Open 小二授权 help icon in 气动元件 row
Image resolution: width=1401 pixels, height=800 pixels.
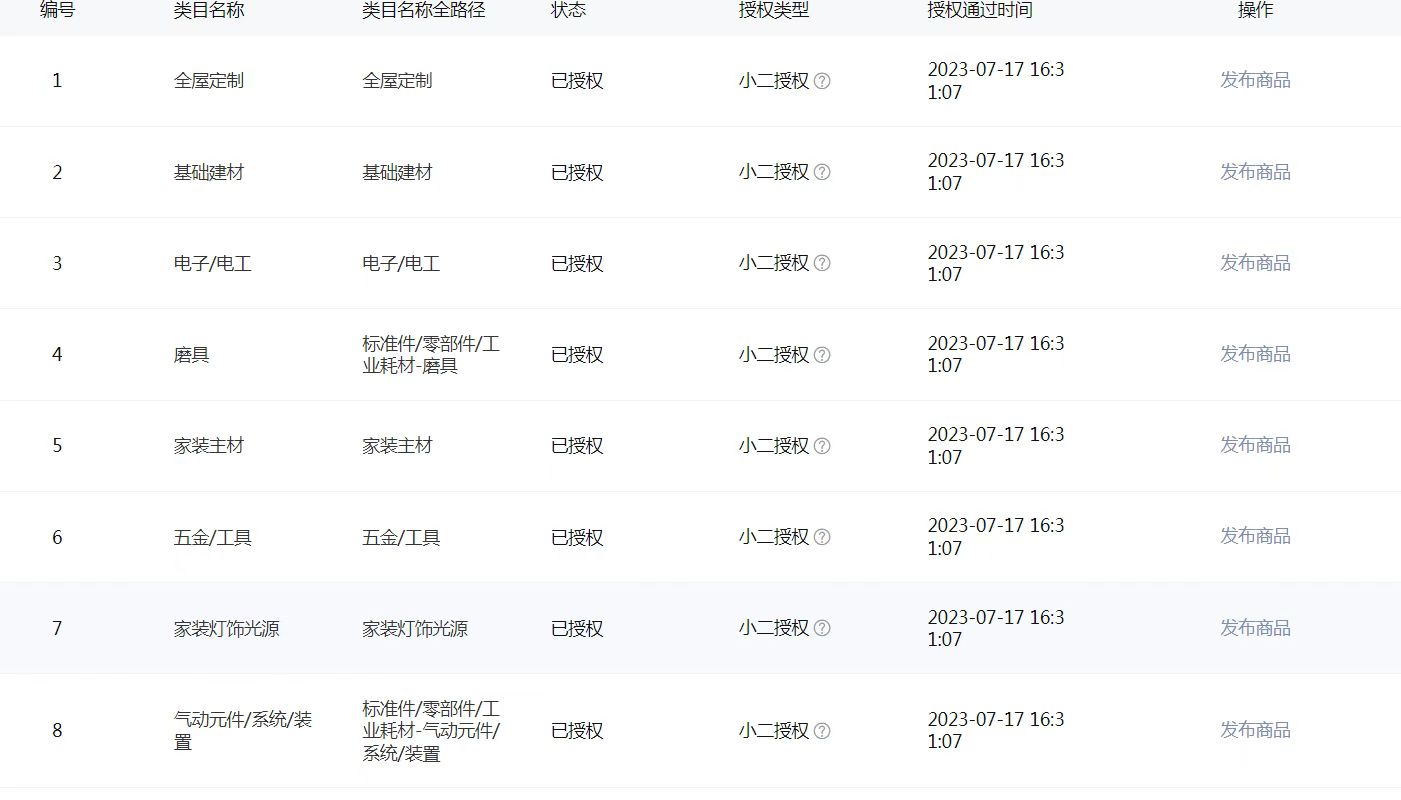click(x=822, y=731)
